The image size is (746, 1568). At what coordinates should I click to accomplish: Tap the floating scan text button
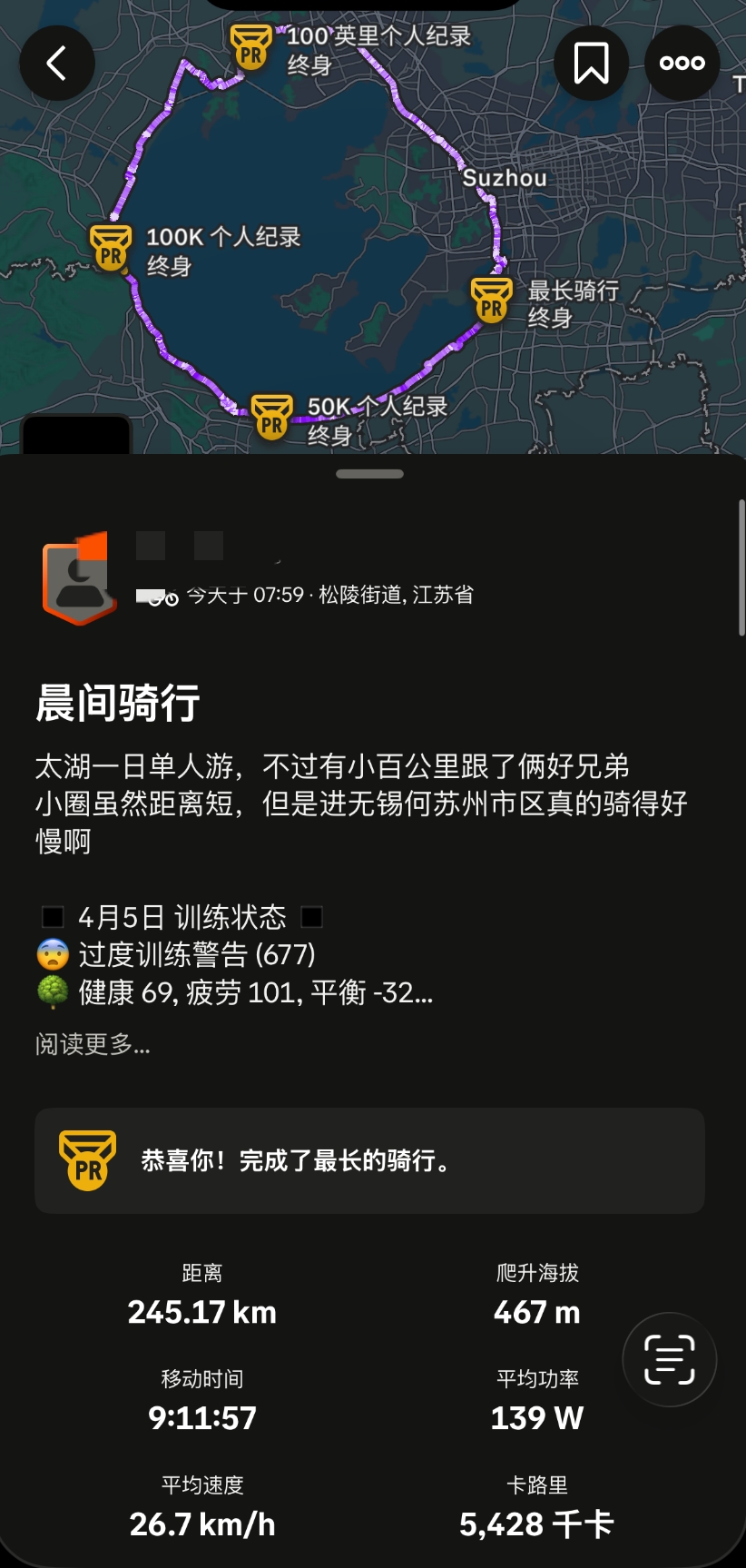pos(670,1359)
